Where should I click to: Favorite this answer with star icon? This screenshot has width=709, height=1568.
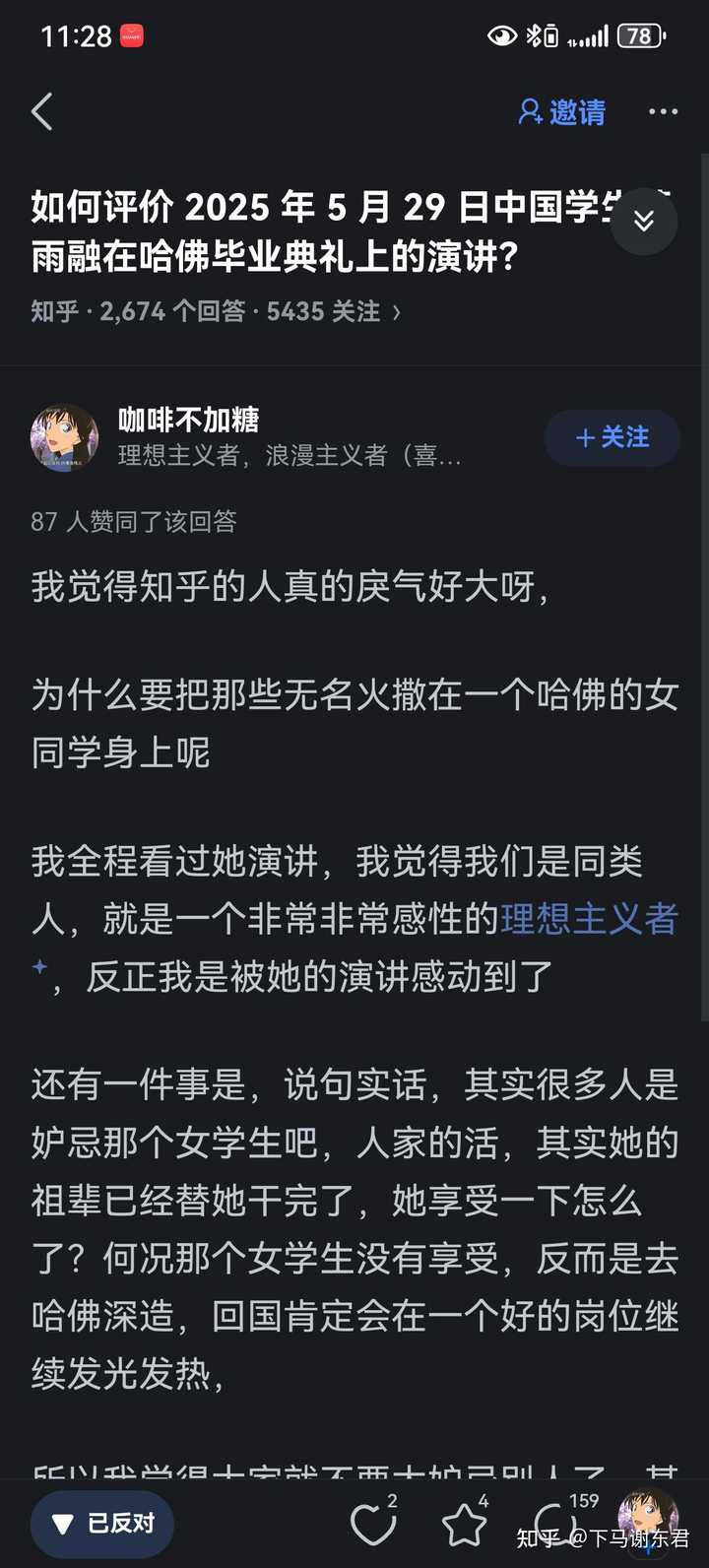(x=464, y=1525)
